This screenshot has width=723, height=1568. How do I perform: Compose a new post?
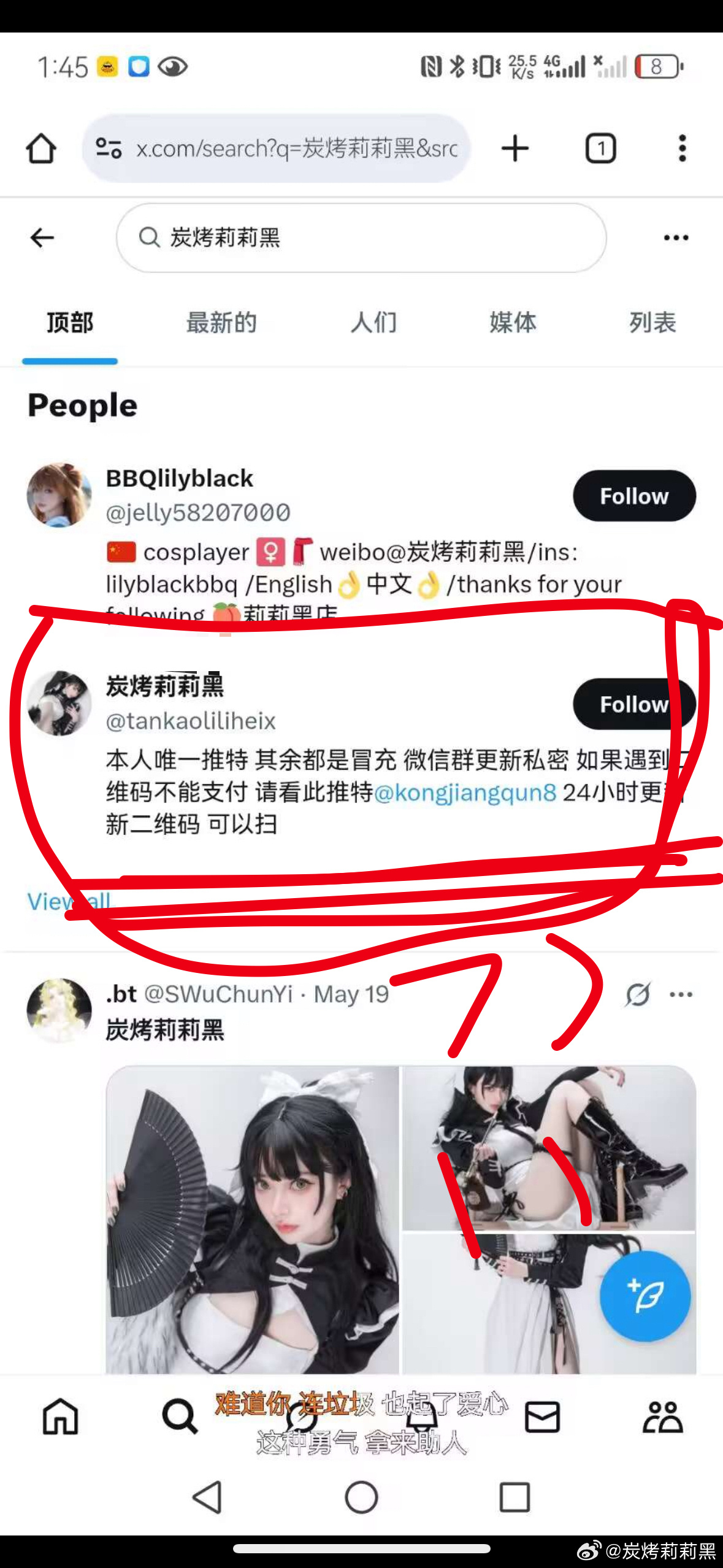pos(645,1296)
